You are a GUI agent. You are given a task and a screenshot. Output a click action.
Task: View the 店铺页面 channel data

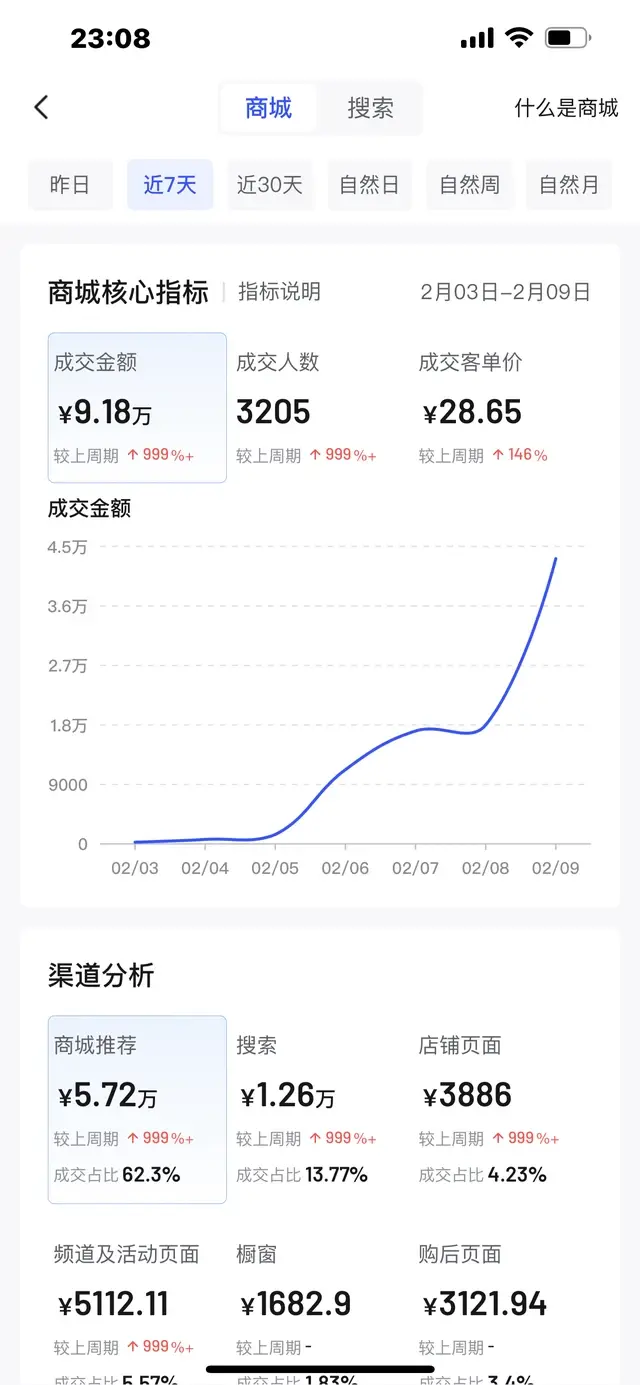[x=500, y=1109]
